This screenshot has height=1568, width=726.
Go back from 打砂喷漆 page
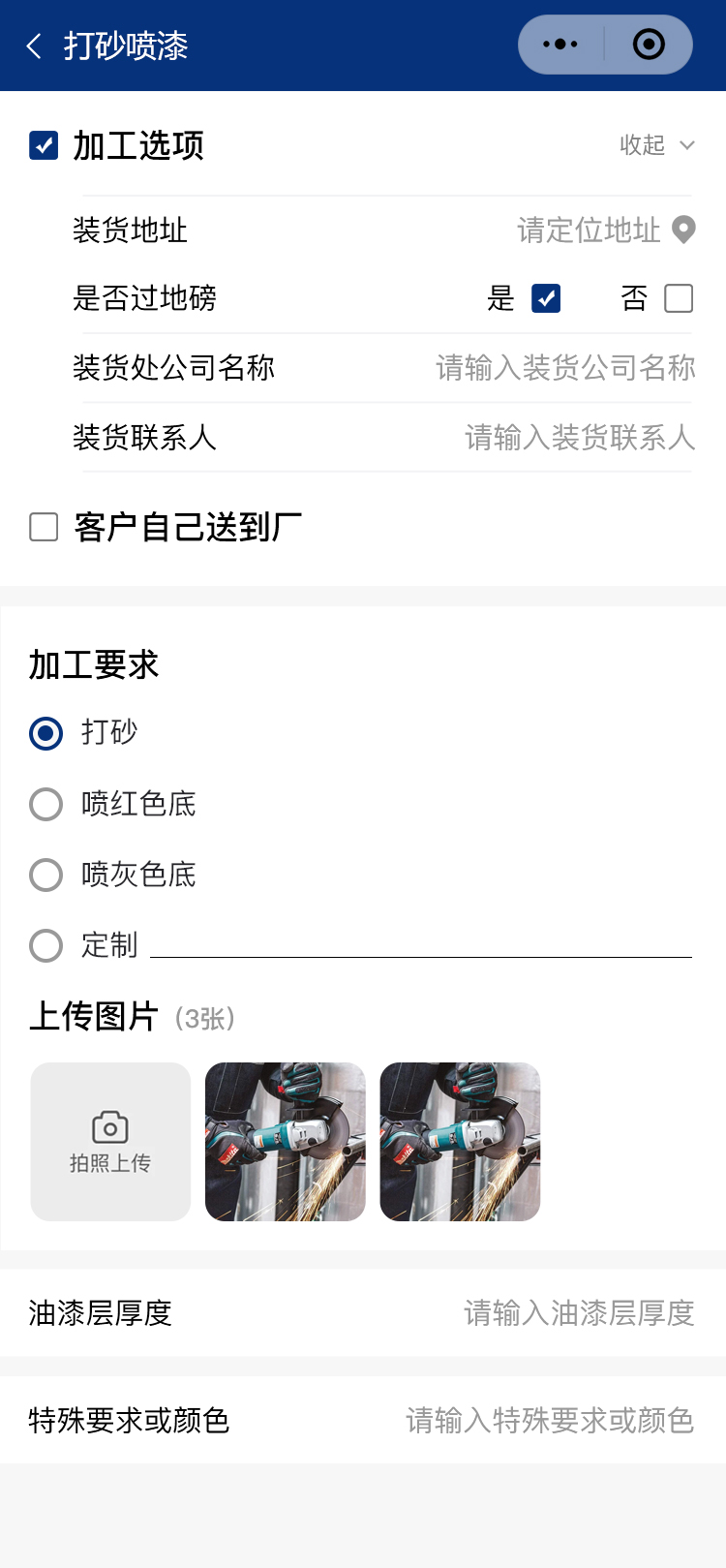point(35,46)
